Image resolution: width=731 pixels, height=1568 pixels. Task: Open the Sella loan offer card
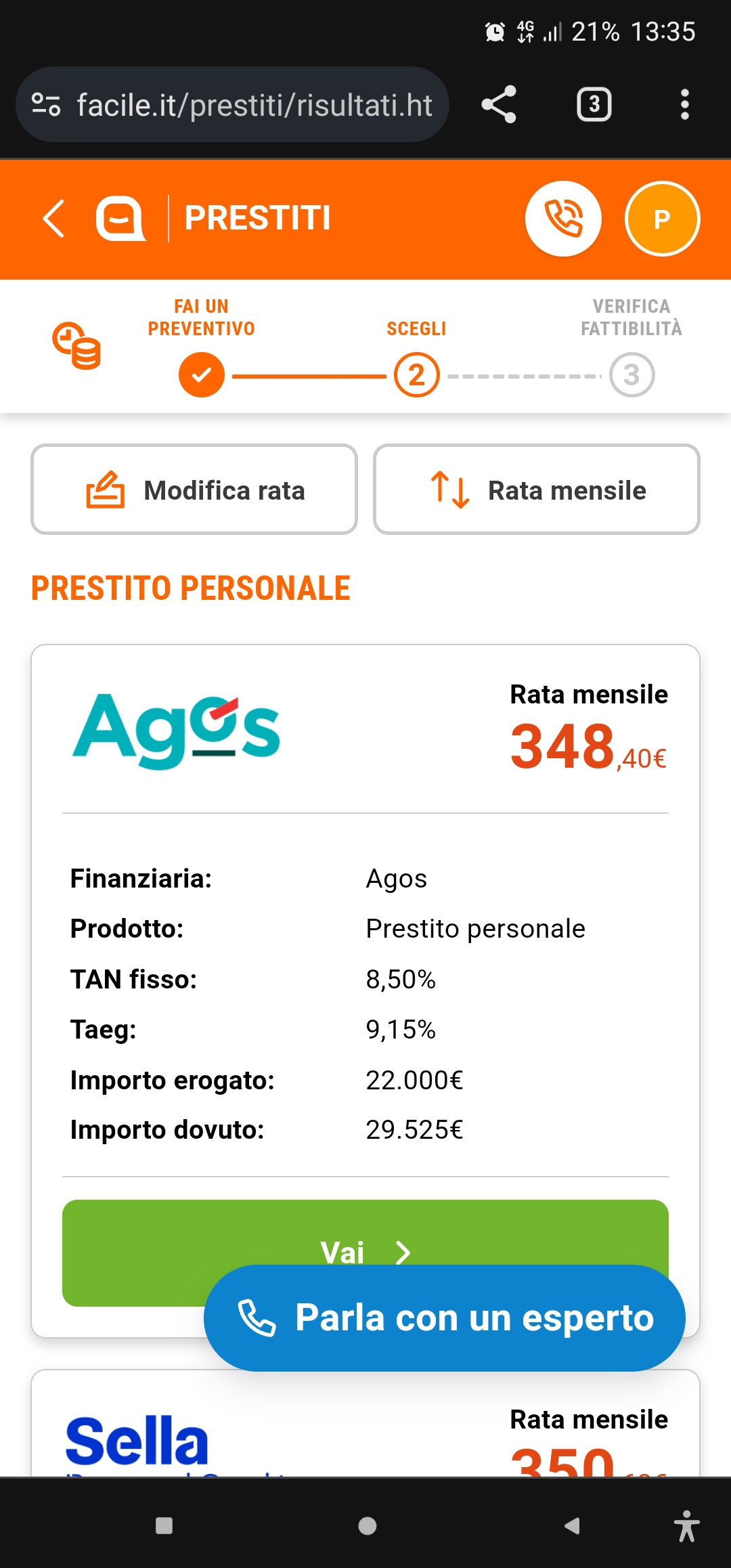coord(365,1423)
